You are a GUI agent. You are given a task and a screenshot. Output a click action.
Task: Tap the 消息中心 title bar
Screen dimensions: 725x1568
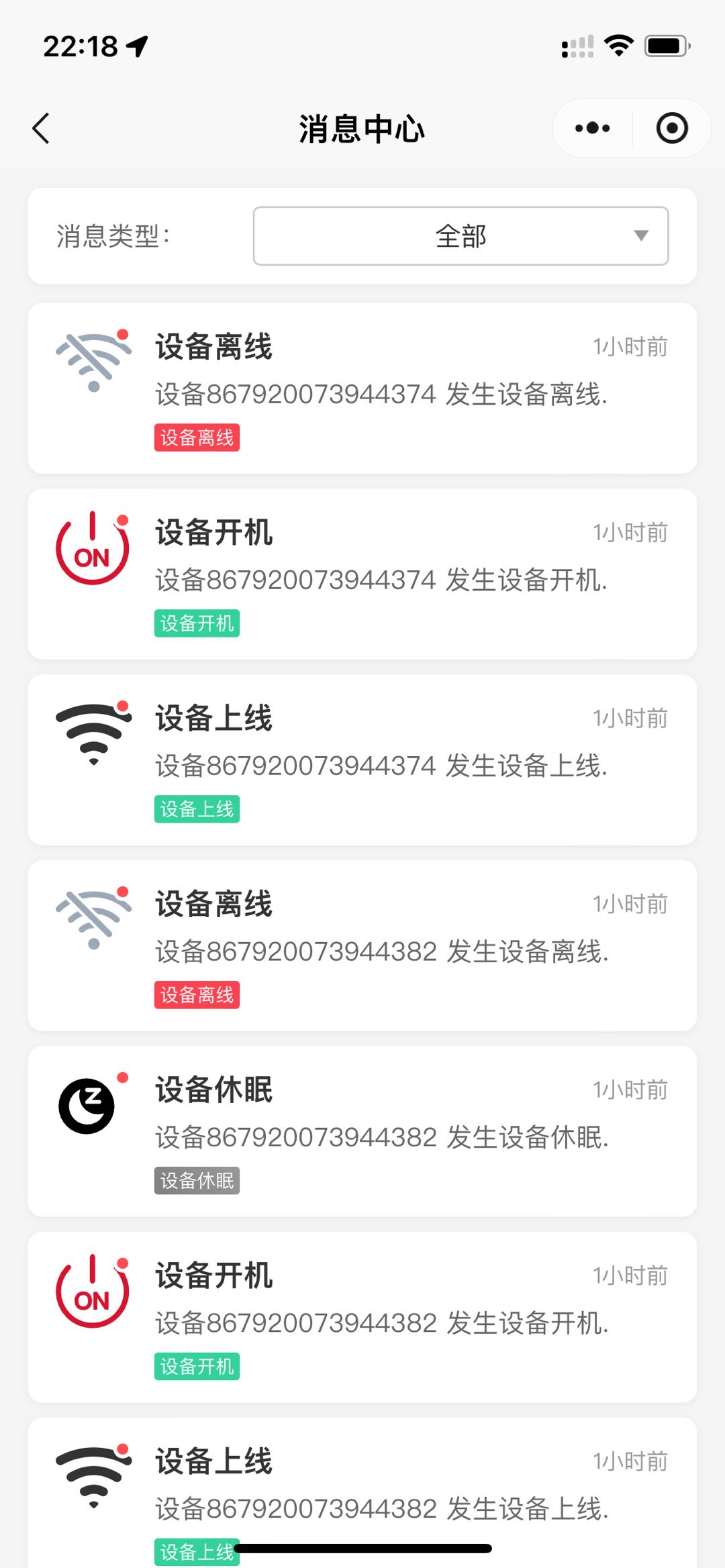362,129
